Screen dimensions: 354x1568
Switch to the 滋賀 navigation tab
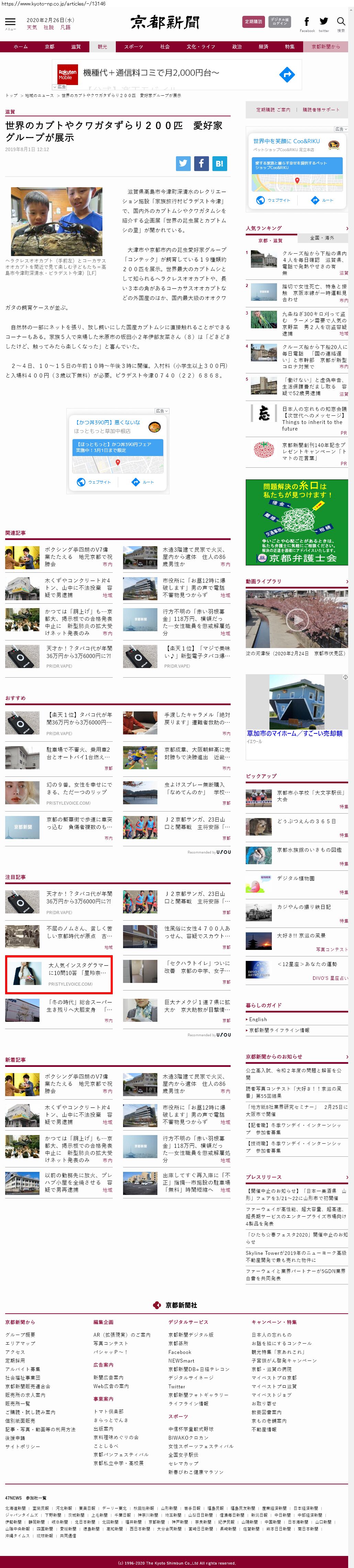point(75,47)
